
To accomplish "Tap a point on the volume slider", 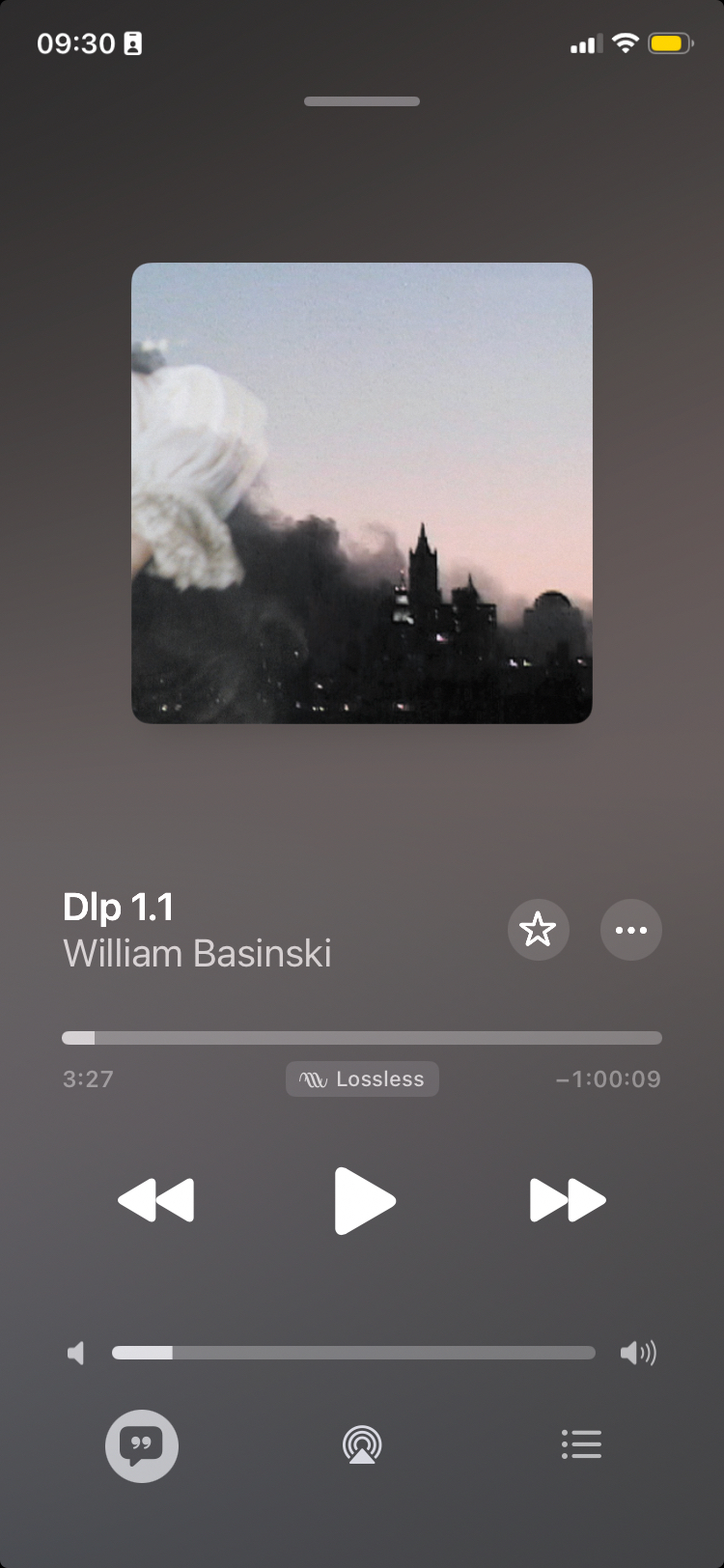I will [353, 1353].
